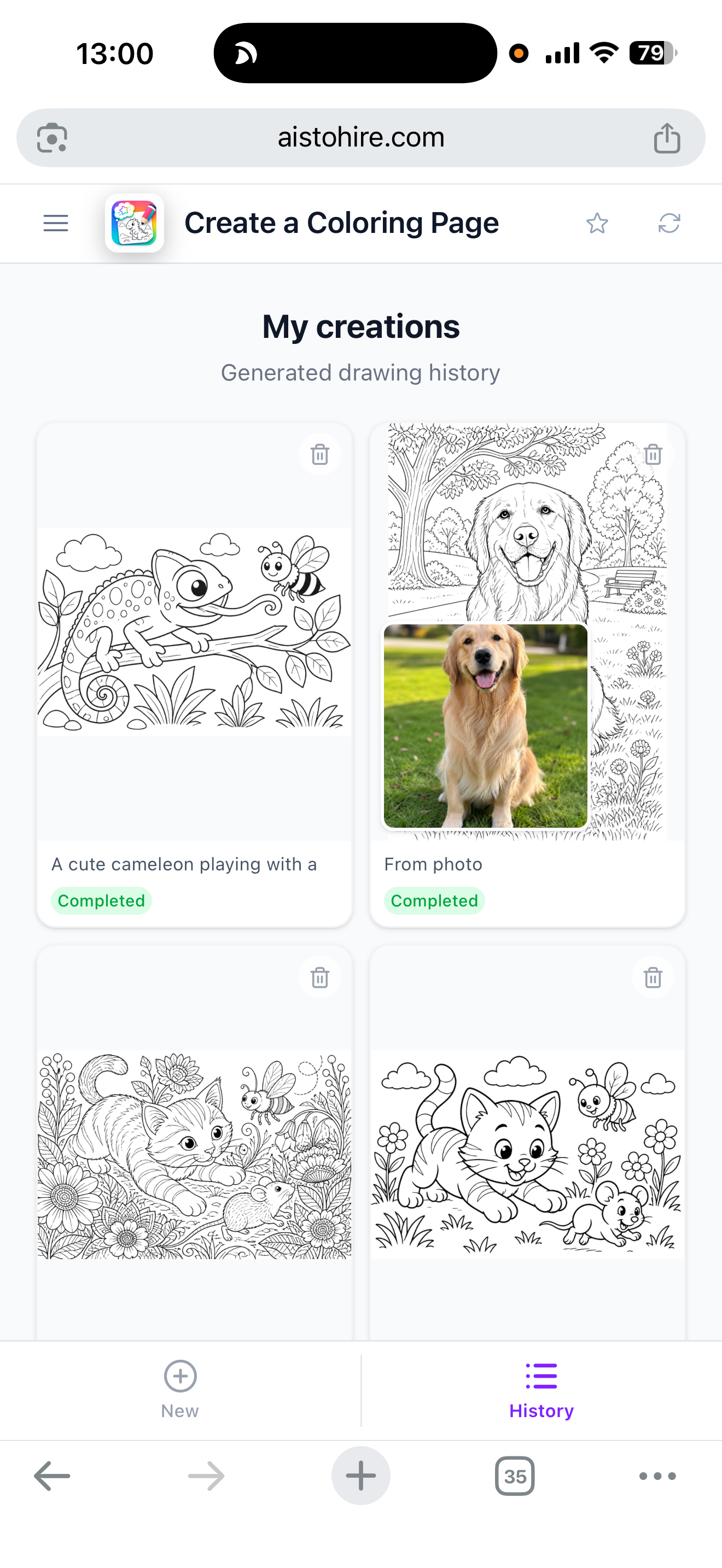
Task: Share the page from the address bar
Action: click(667, 138)
